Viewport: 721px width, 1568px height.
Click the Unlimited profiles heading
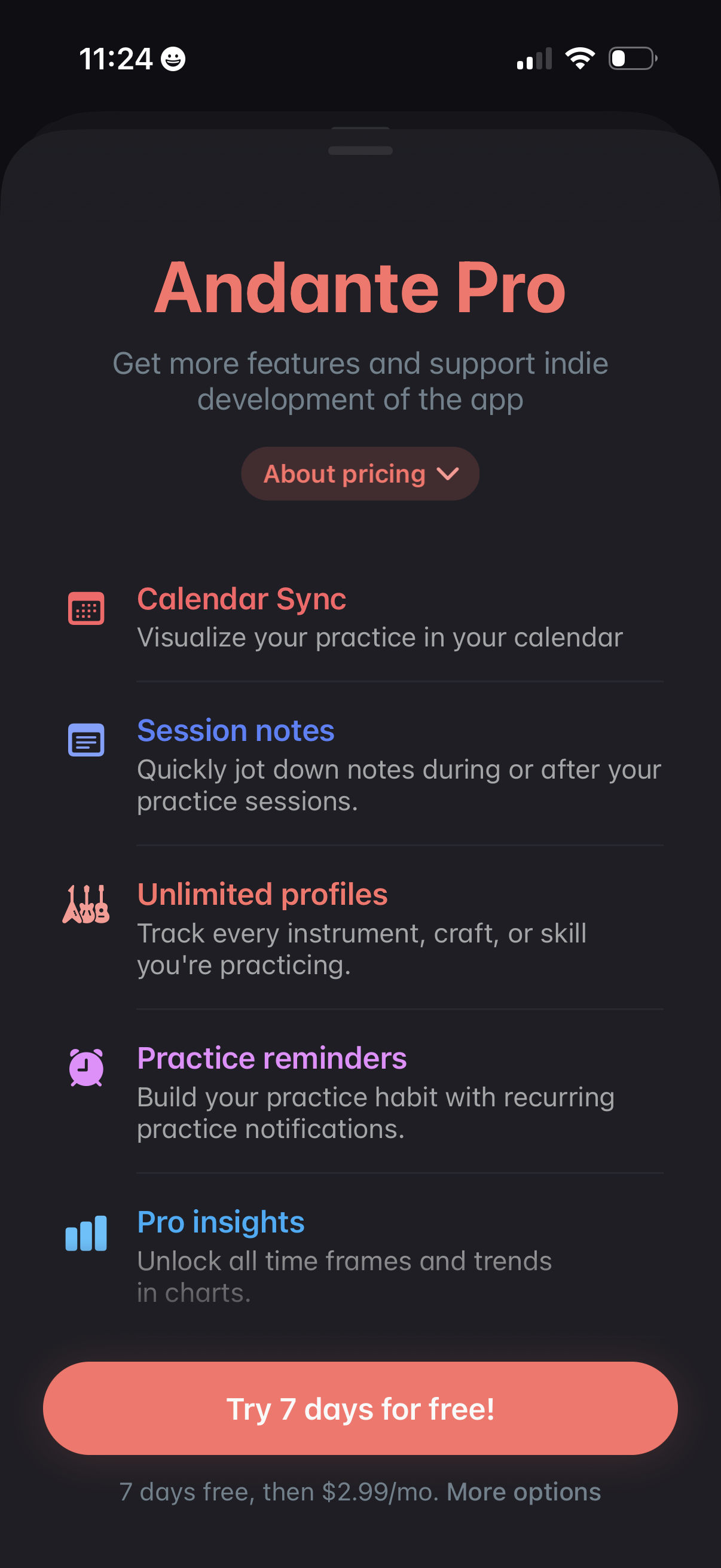(x=263, y=895)
